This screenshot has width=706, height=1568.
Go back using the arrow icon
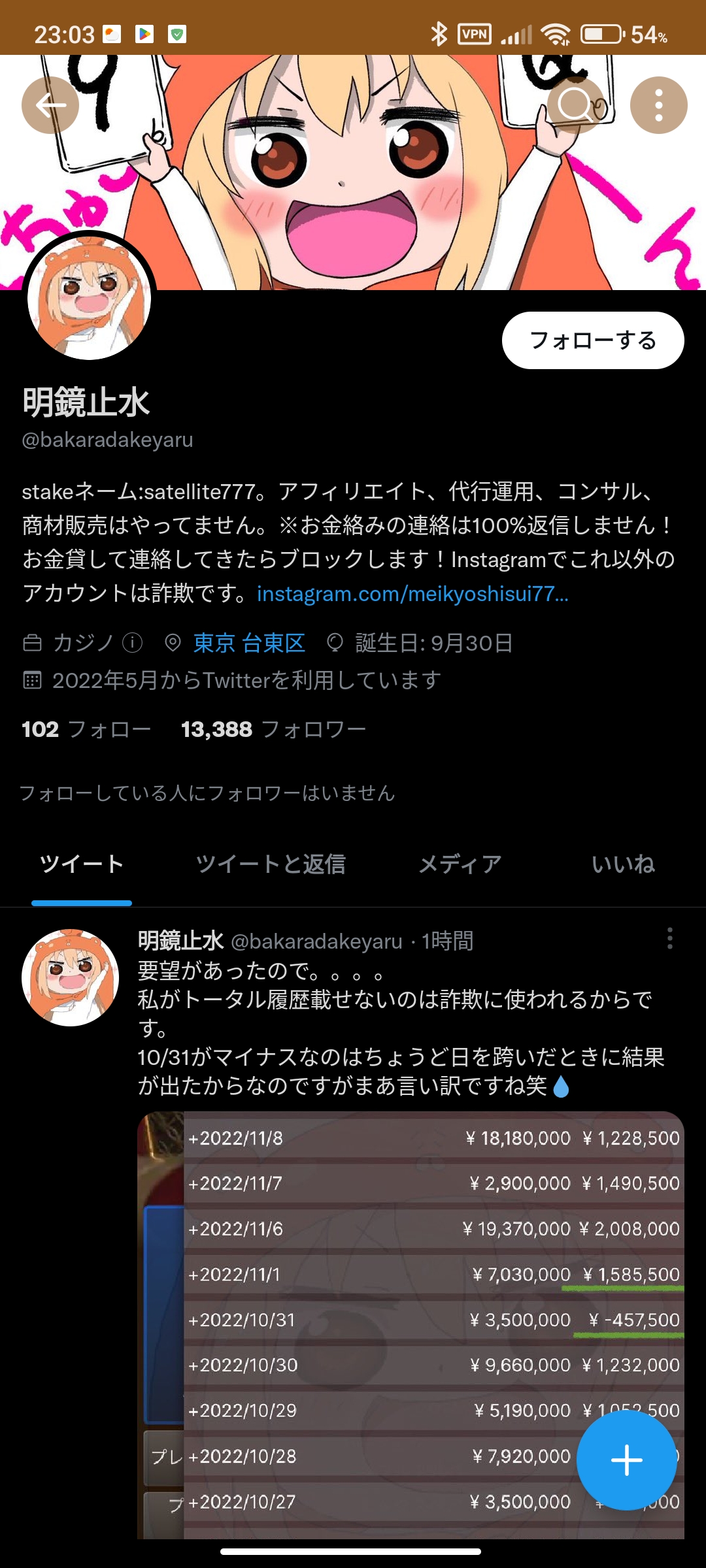pos(50,105)
